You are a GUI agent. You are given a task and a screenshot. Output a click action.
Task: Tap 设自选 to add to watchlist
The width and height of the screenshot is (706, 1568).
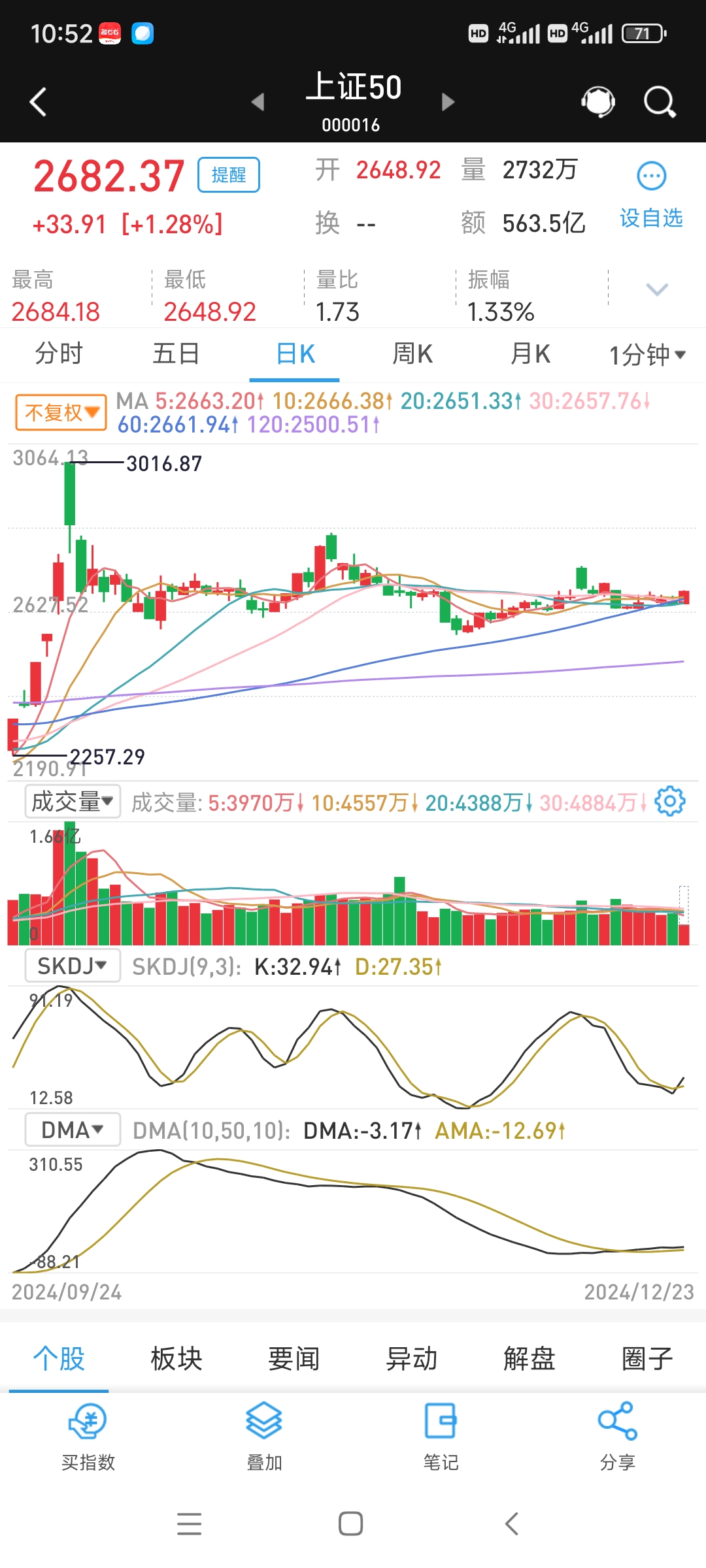(x=651, y=195)
